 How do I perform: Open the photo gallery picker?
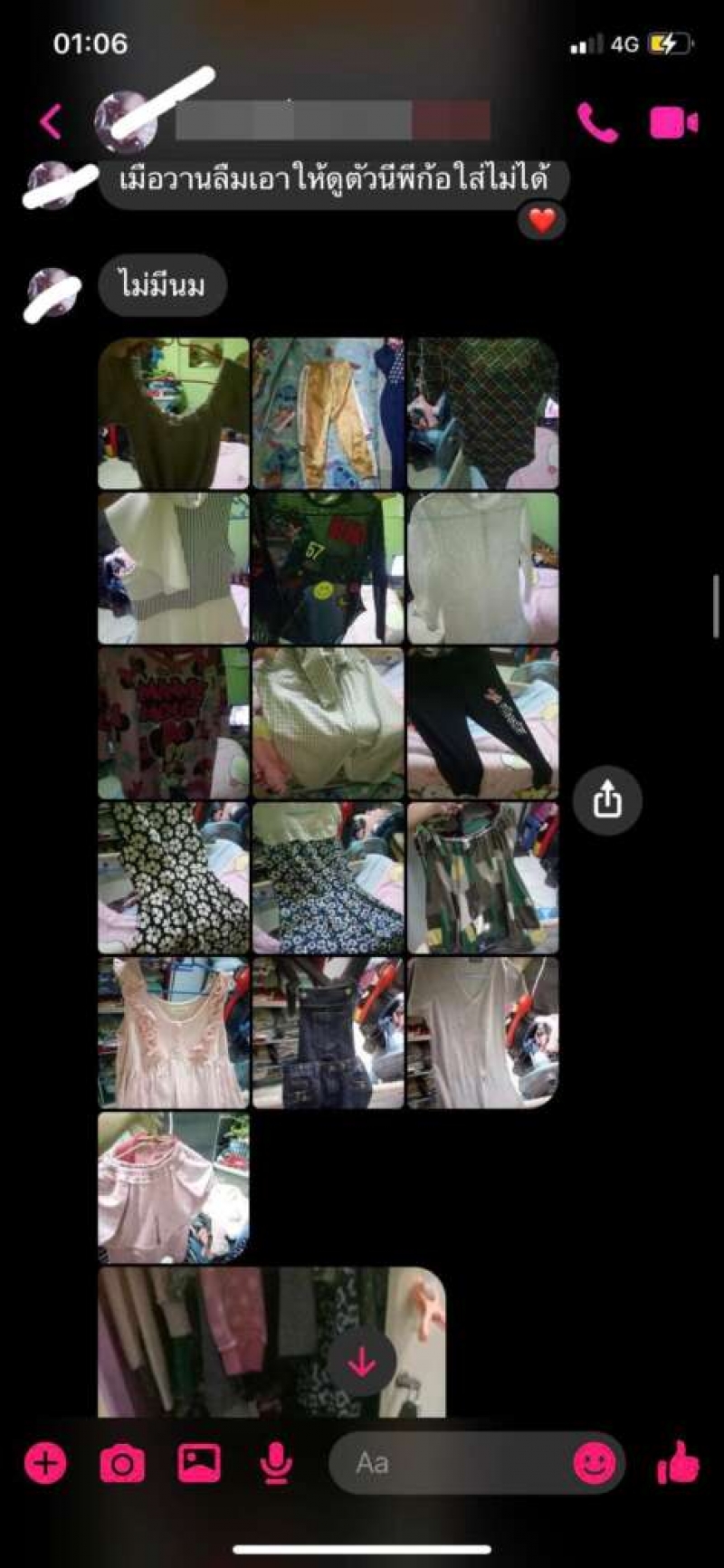tap(199, 1462)
